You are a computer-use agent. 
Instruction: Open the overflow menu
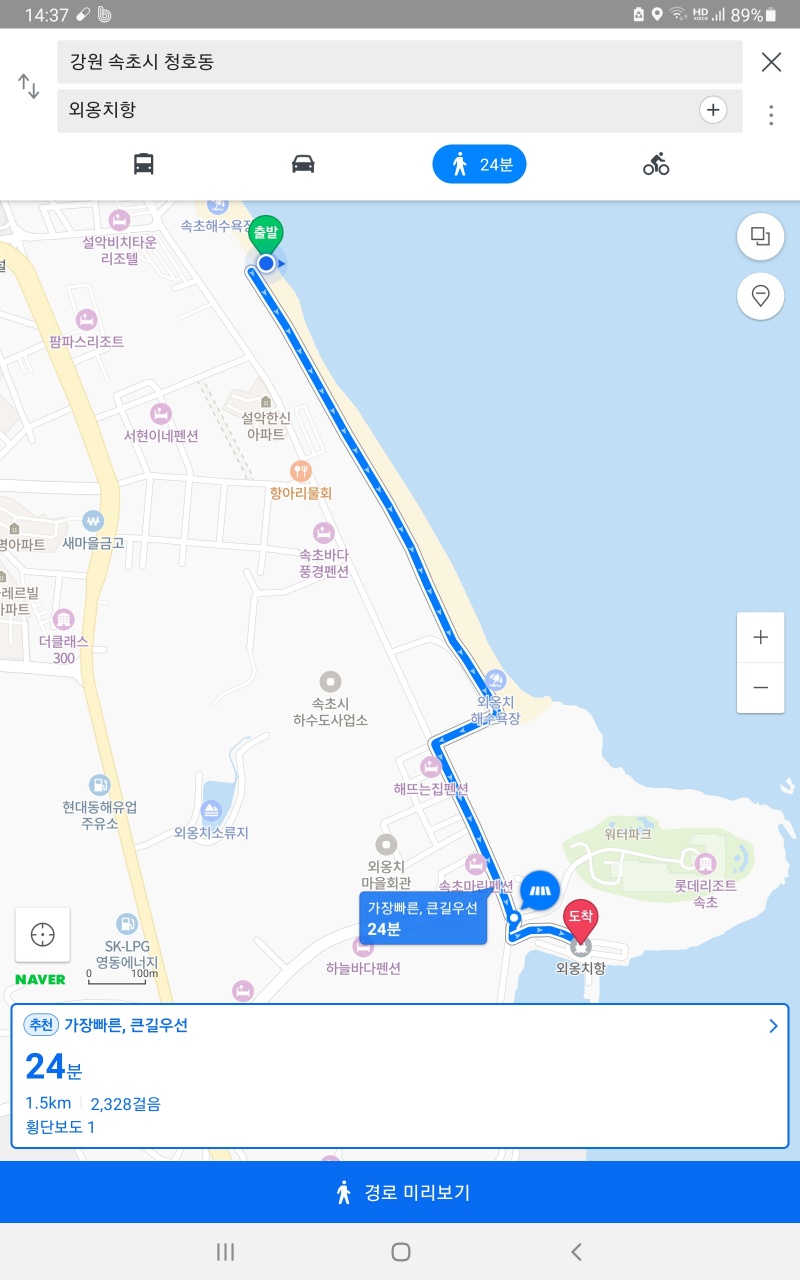(771, 115)
